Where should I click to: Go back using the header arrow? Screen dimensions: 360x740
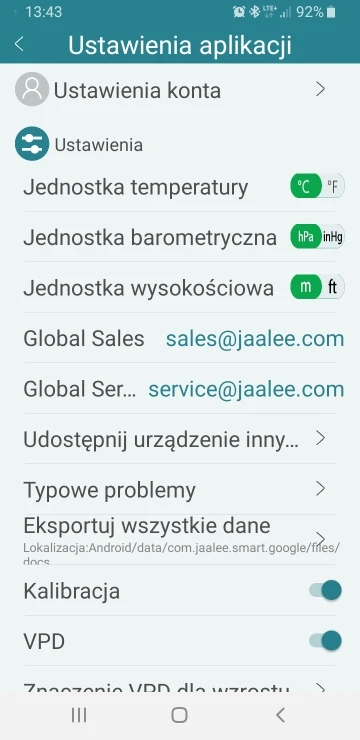pos(19,44)
